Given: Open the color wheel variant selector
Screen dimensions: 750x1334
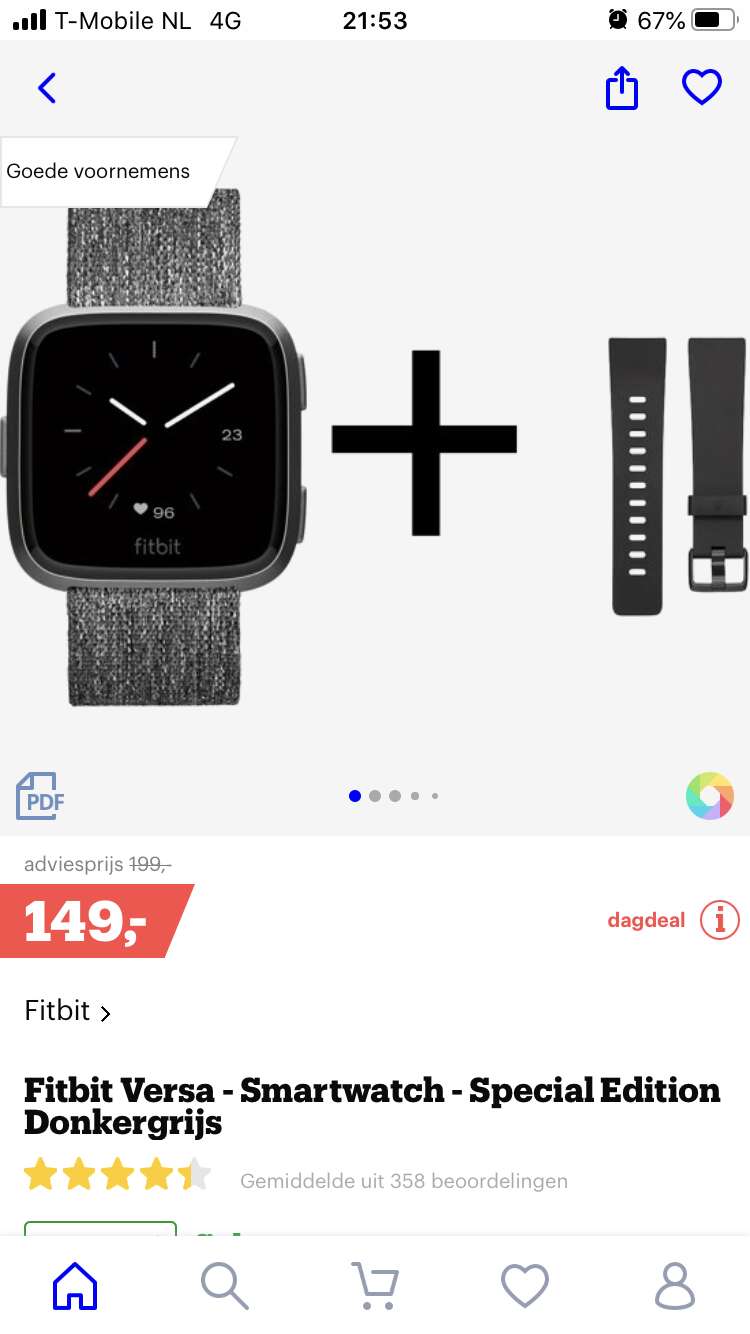Looking at the screenshot, I should coord(710,796).
